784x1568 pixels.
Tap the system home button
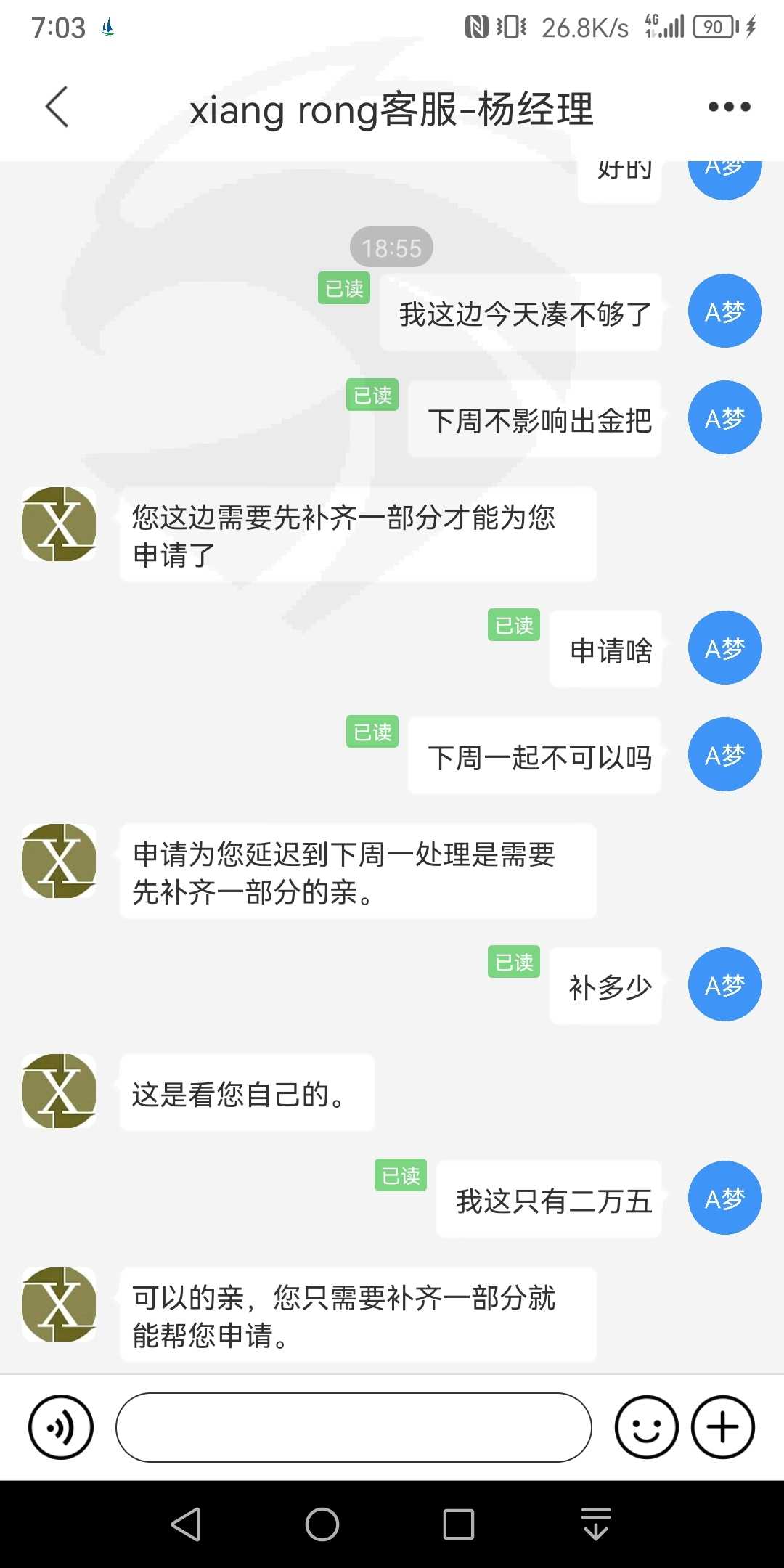322,1524
